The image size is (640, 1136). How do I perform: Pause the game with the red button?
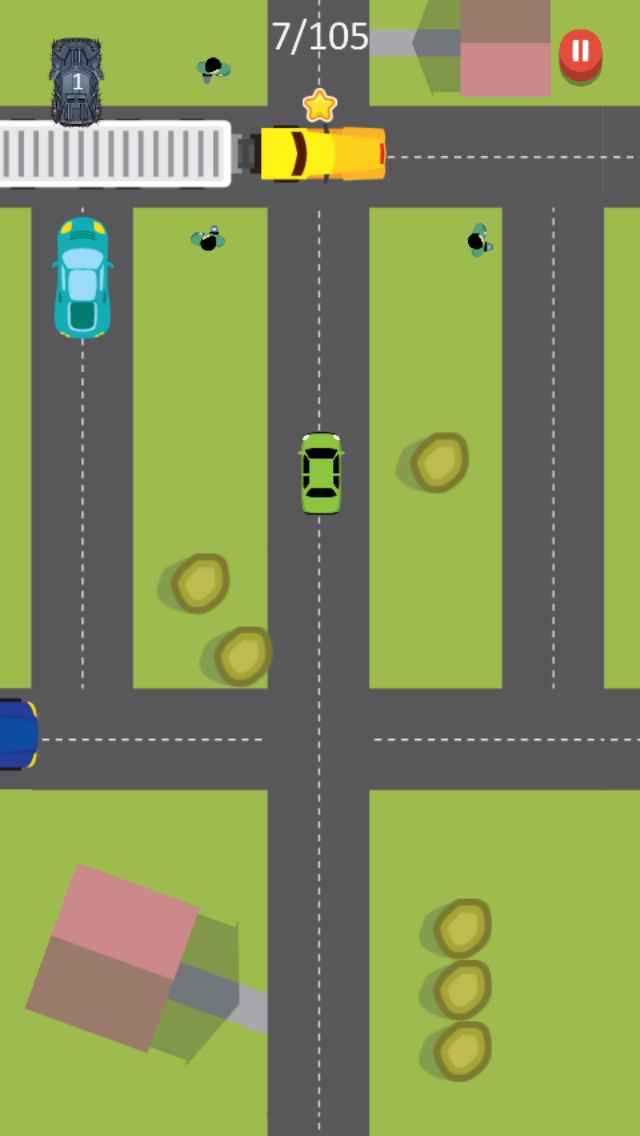(x=581, y=55)
